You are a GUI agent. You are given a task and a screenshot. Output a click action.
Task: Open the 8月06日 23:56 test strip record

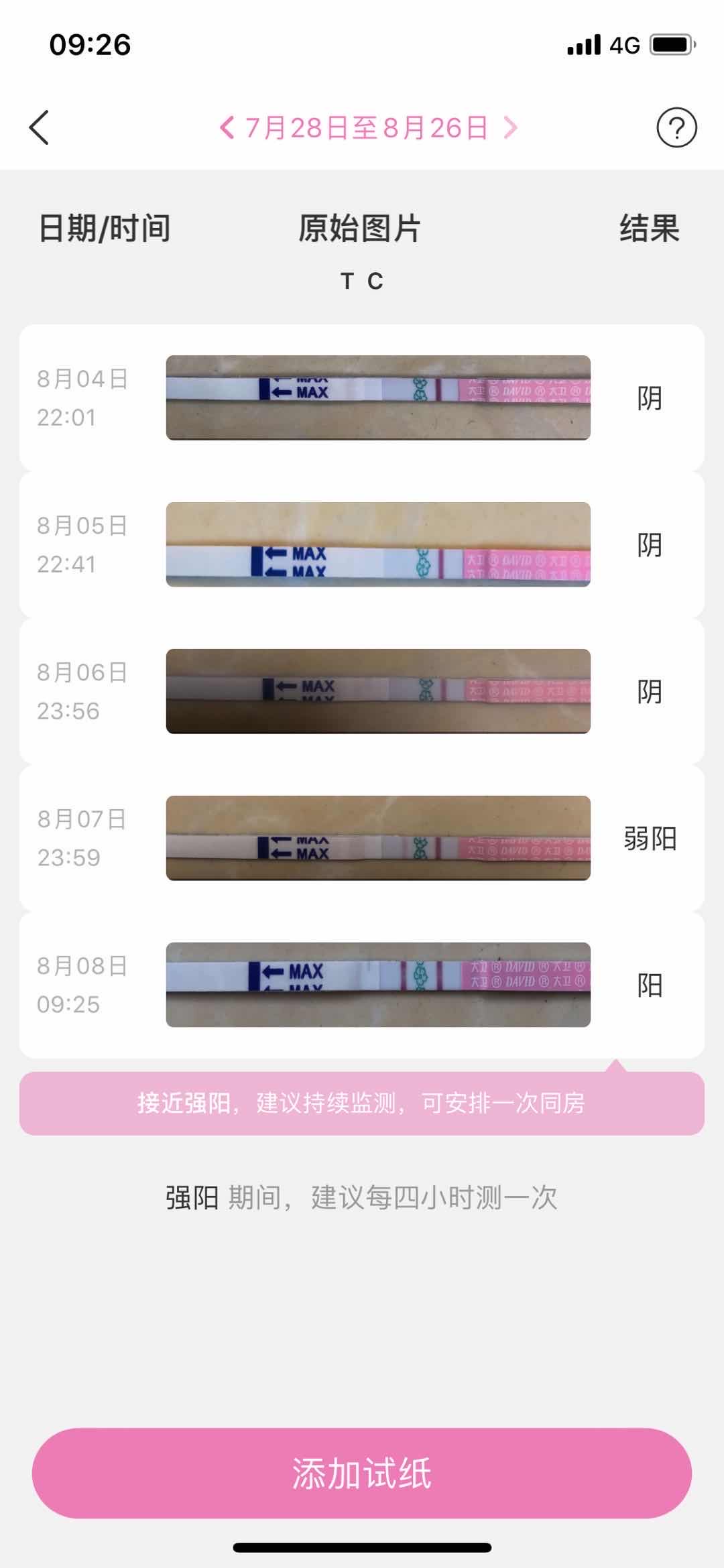pyautogui.click(x=362, y=691)
